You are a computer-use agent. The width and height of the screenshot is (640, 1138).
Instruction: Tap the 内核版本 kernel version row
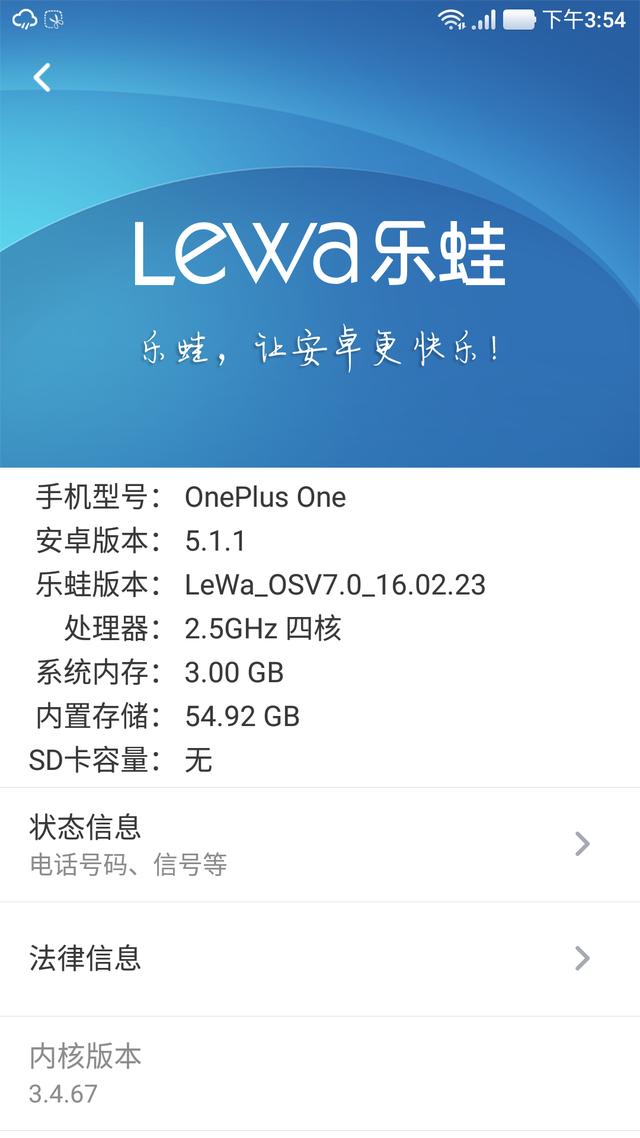coord(320,1074)
